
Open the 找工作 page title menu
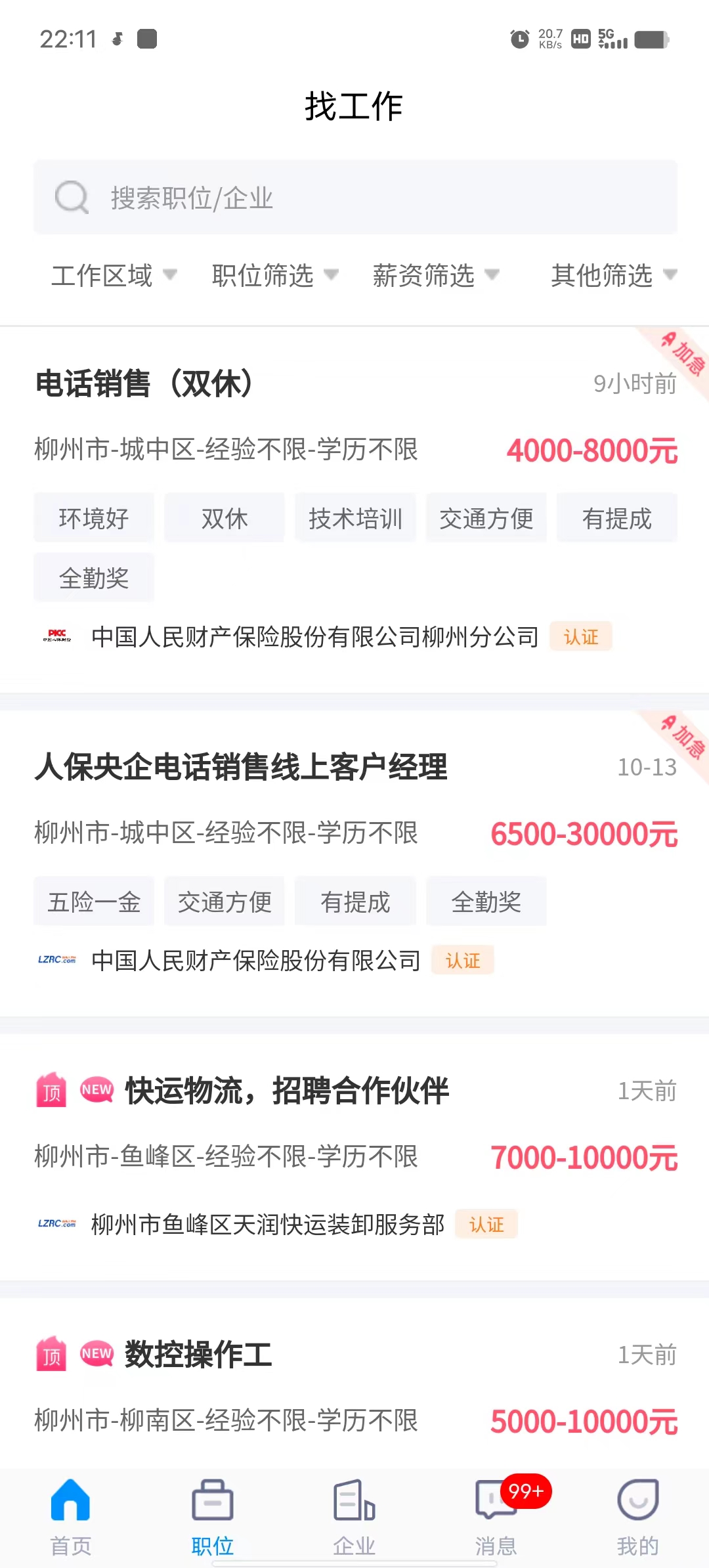tap(354, 105)
